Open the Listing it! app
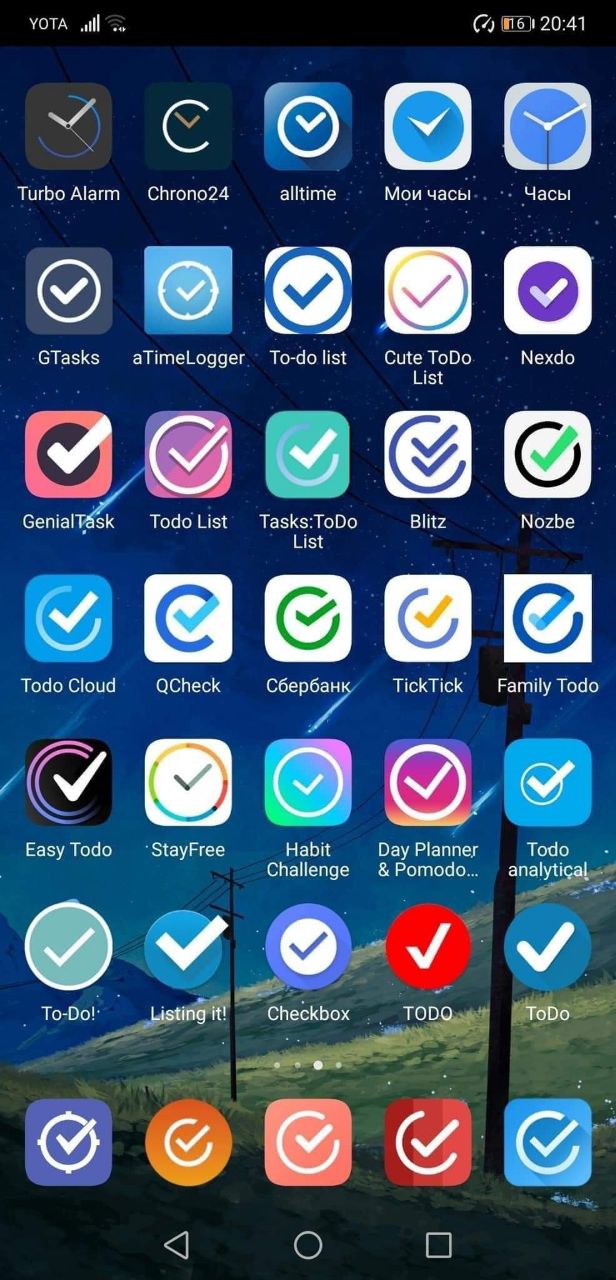This screenshot has height=1280, width=616. [x=188, y=947]
